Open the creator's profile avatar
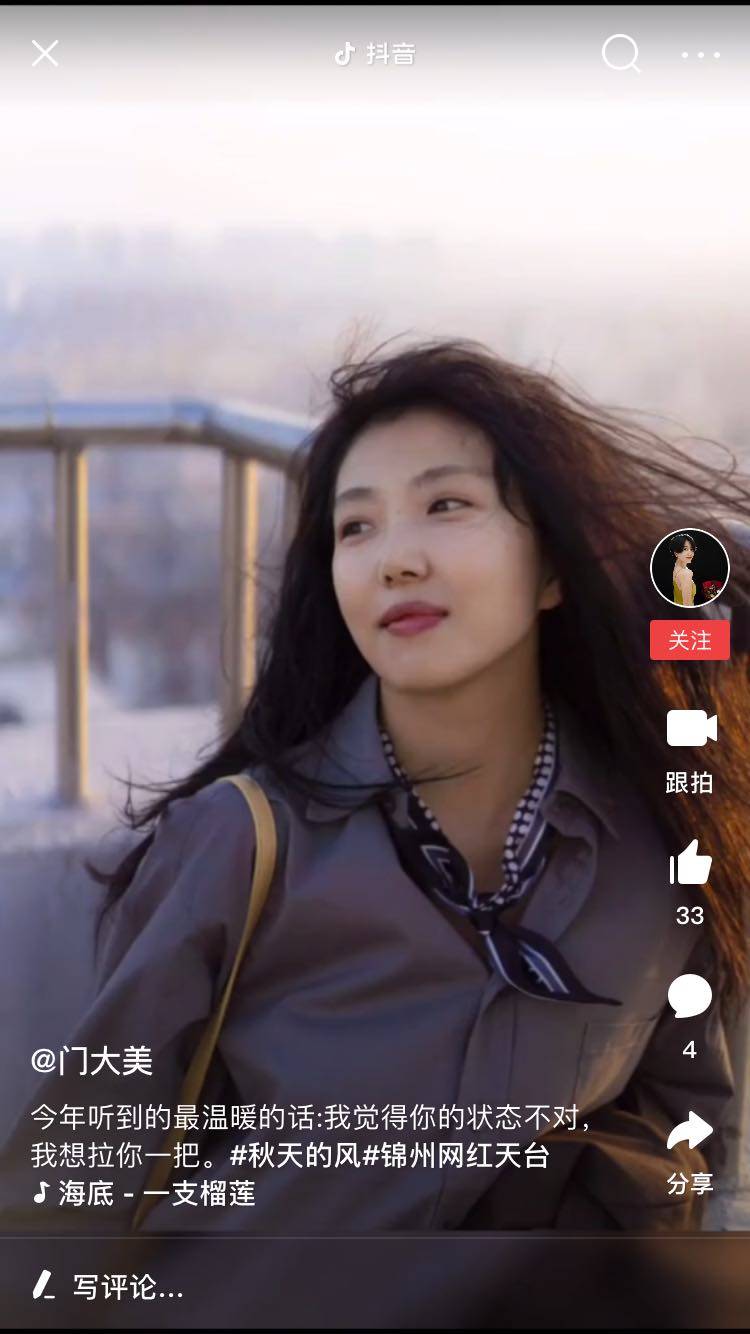The width and height of the screenshot is (750, 1334). click(x=689, y=568)
